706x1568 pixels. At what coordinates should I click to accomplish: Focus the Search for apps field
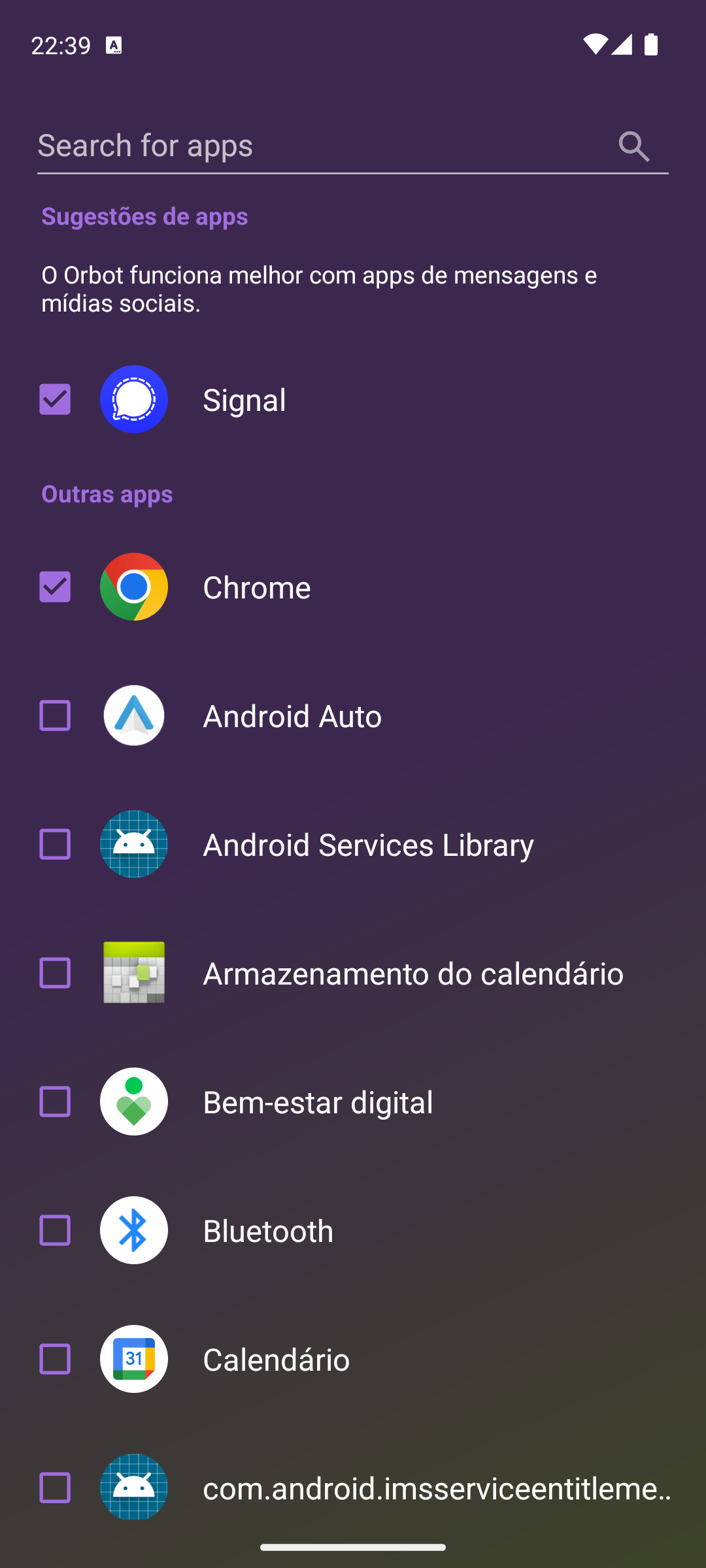353,146
